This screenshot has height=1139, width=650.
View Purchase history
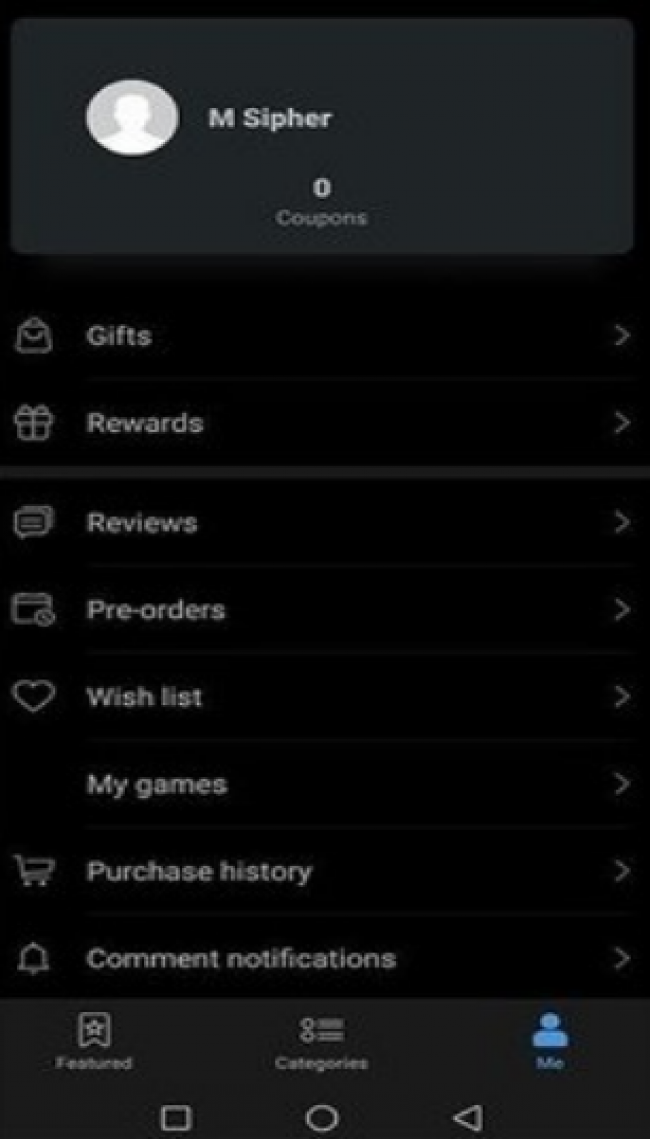tap(325, 871)
